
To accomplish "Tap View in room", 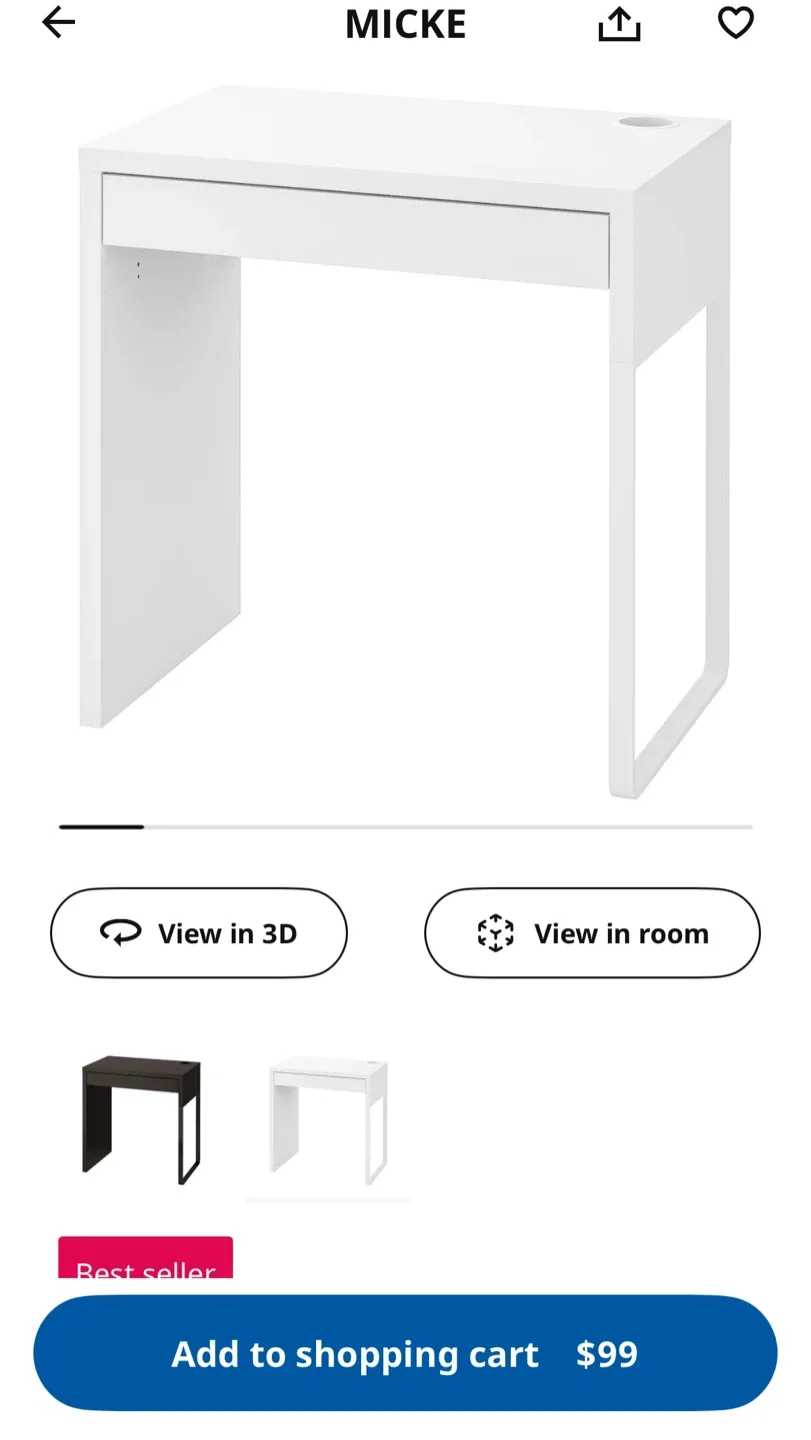I will [x=592, y=933].
